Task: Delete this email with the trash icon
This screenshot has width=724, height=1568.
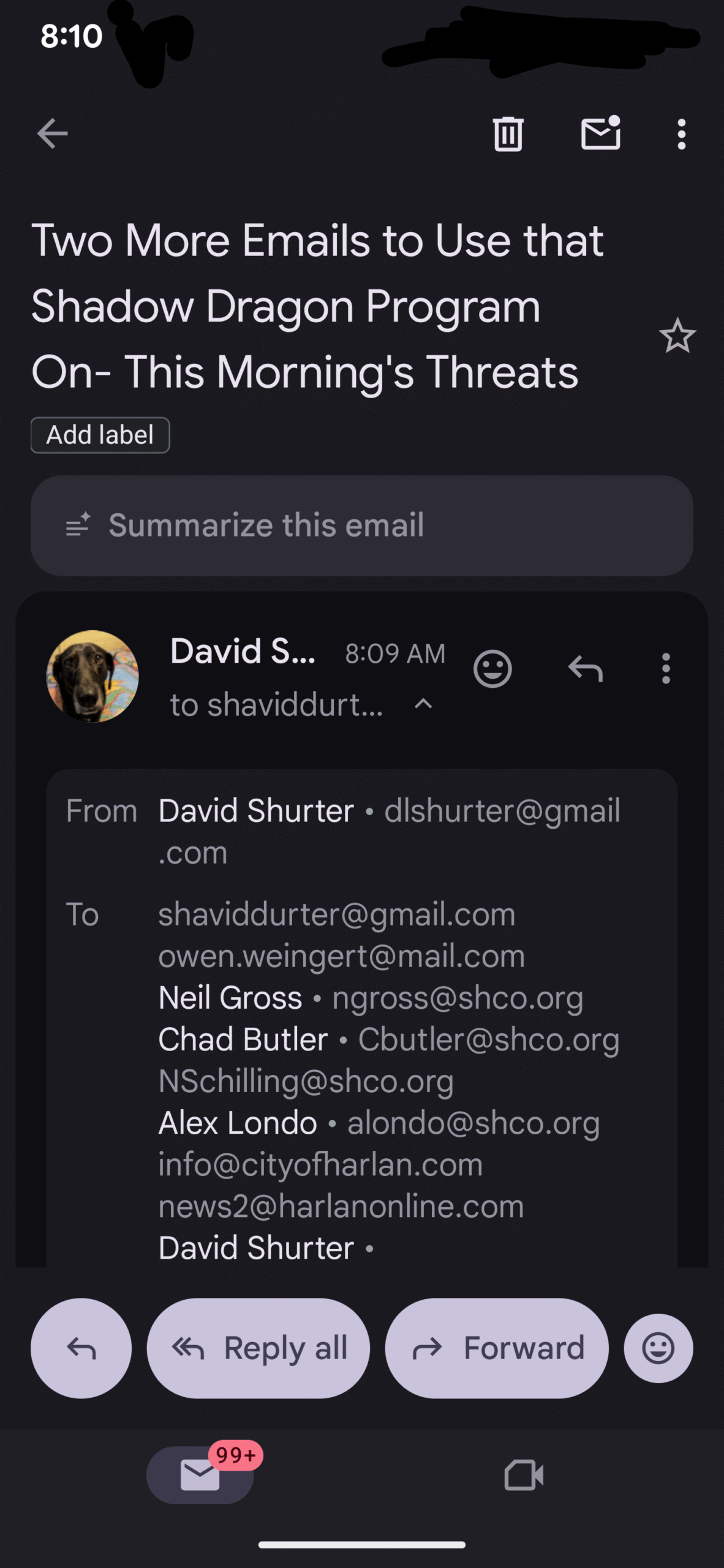Action: click(508, 134)
